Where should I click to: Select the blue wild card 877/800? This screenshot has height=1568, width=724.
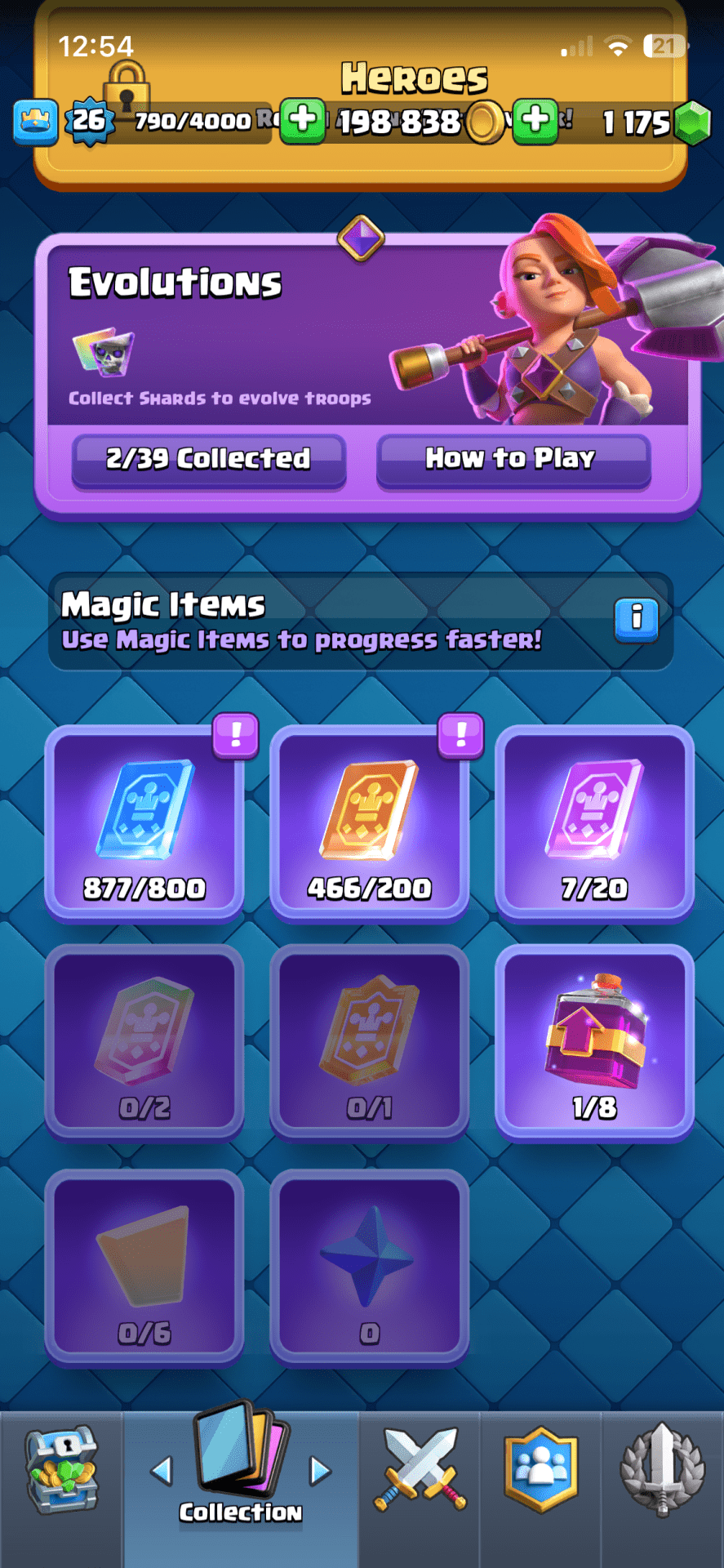144,823
